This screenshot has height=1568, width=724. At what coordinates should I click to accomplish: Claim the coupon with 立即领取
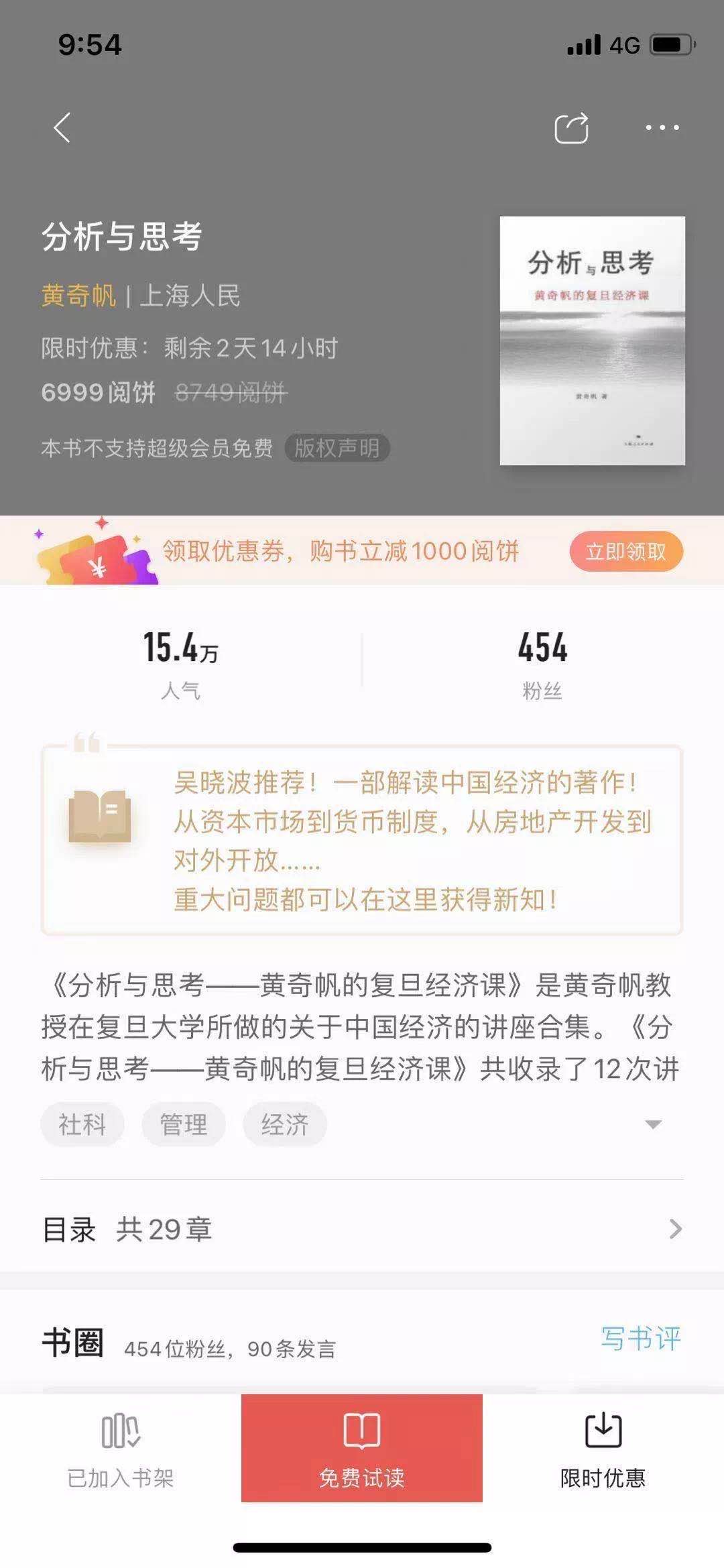coord(625,552)
